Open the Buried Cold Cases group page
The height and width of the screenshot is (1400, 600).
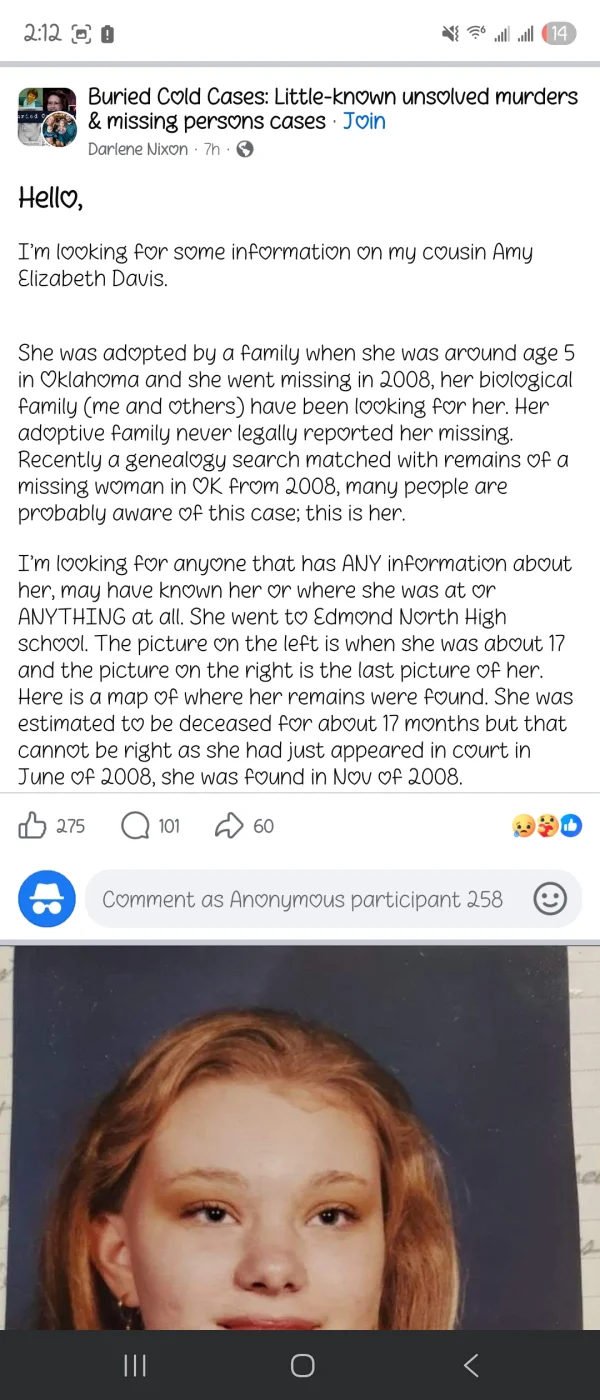tap(332, 97)
